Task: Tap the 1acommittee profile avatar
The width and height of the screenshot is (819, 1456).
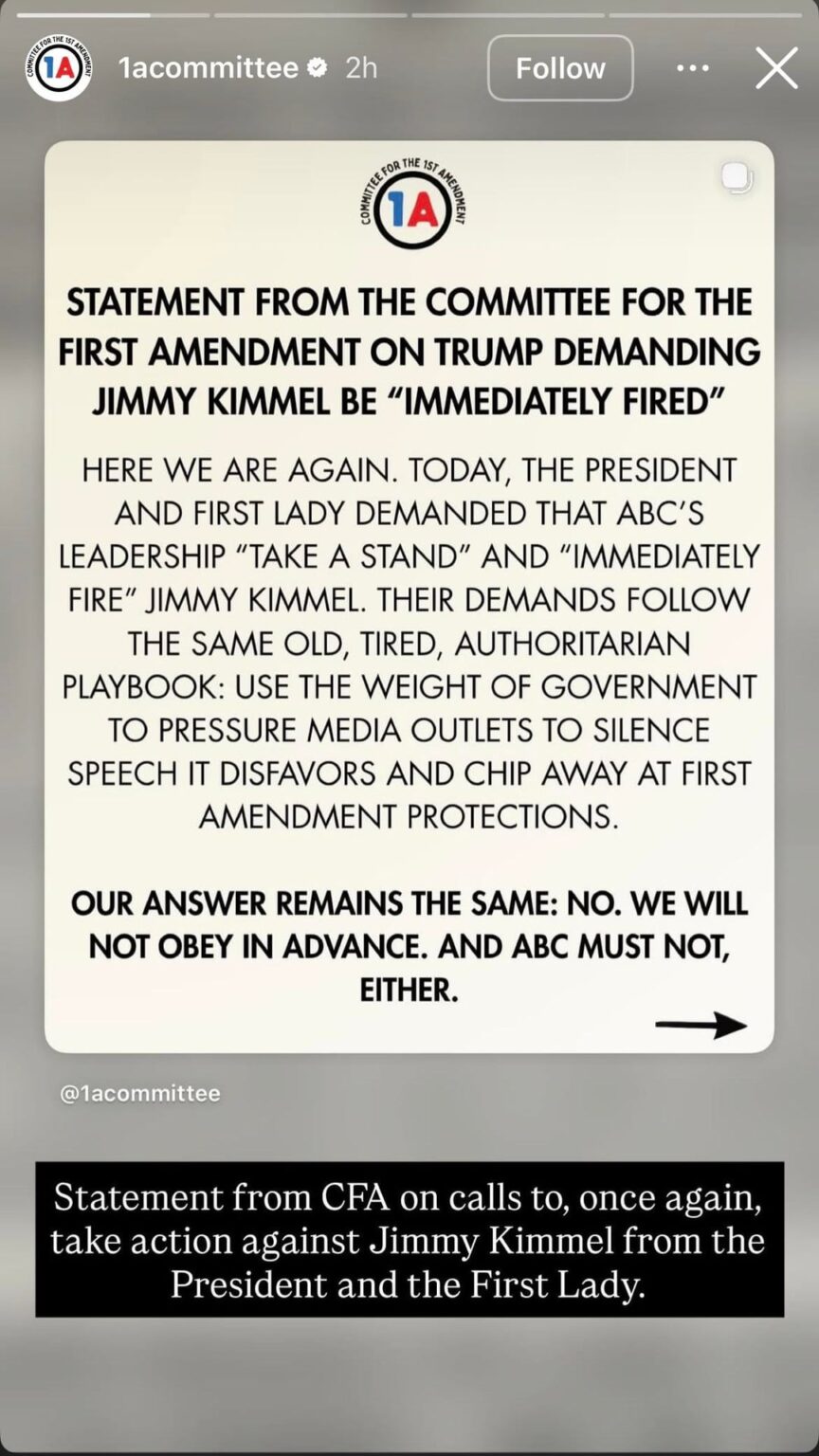Action: click(x=59, y=67)
